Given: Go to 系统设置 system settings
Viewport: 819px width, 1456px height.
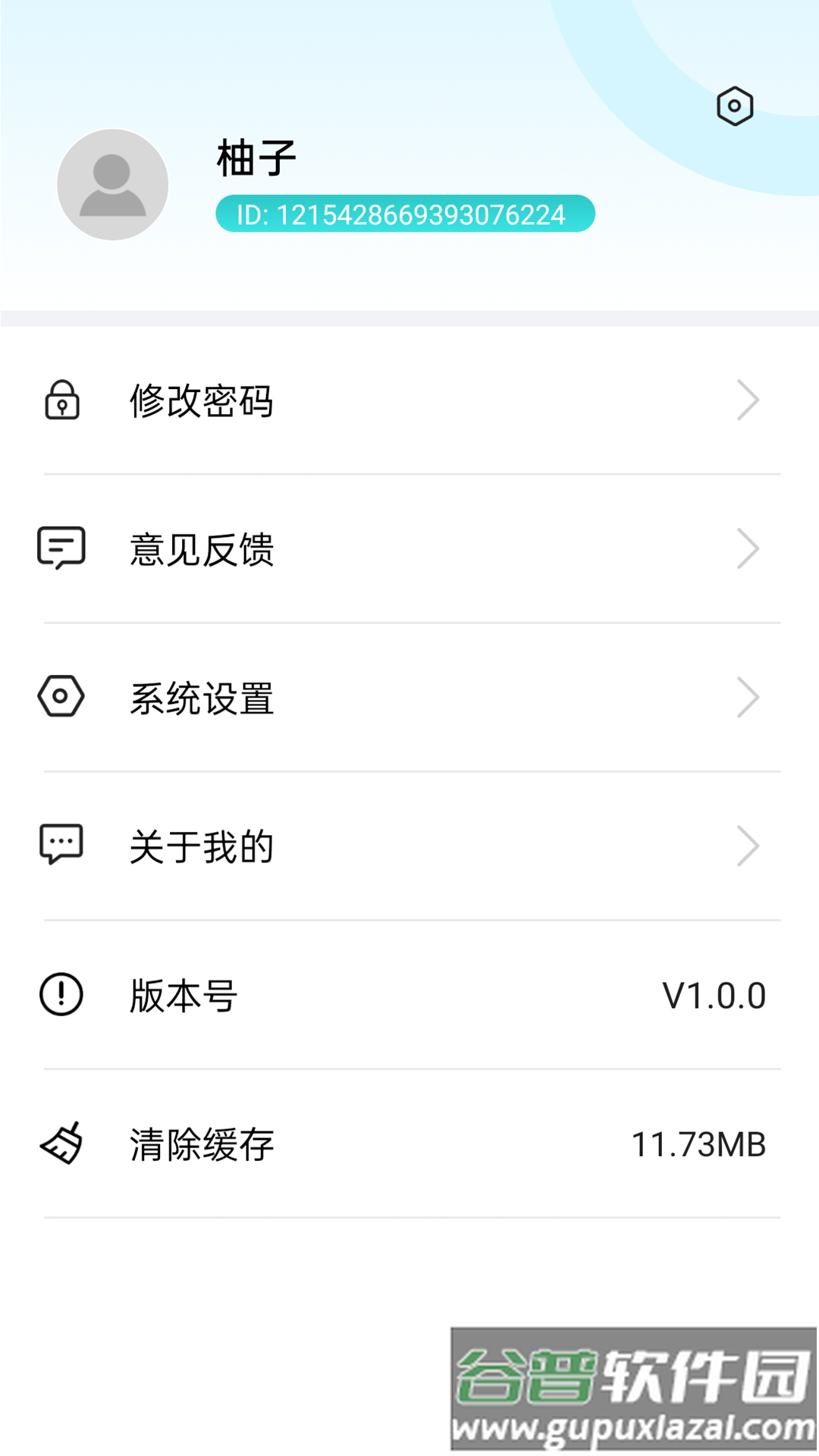Looking at the screenshot, I should point(409,698).
